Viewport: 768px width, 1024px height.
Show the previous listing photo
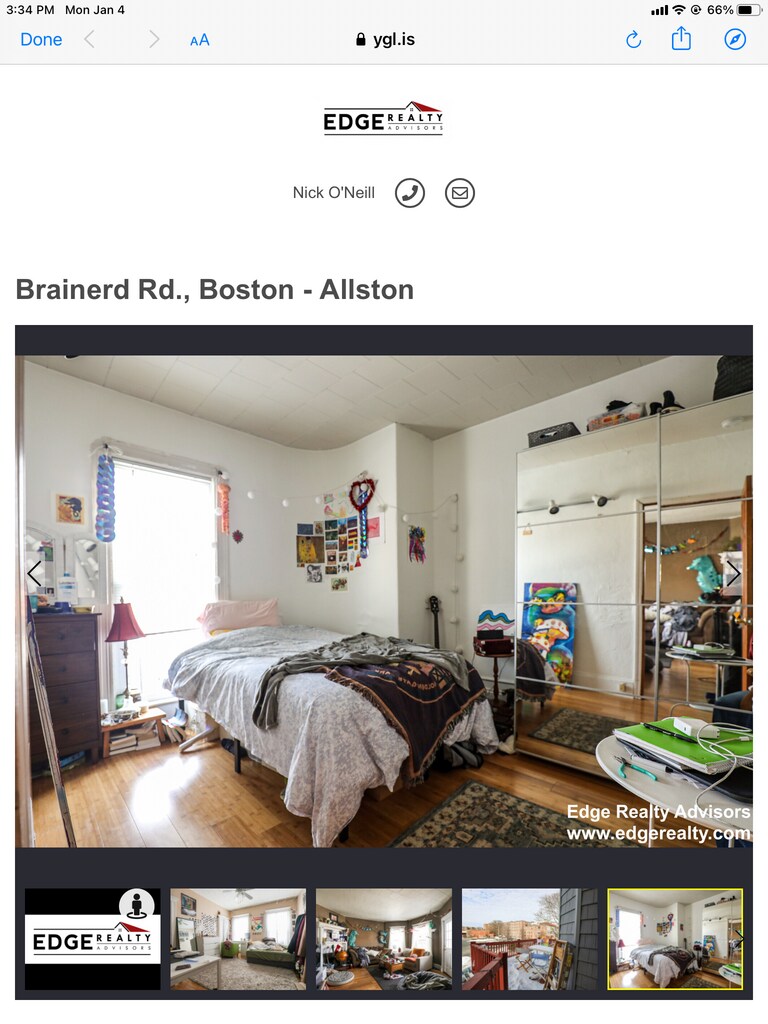pos(35,574)
